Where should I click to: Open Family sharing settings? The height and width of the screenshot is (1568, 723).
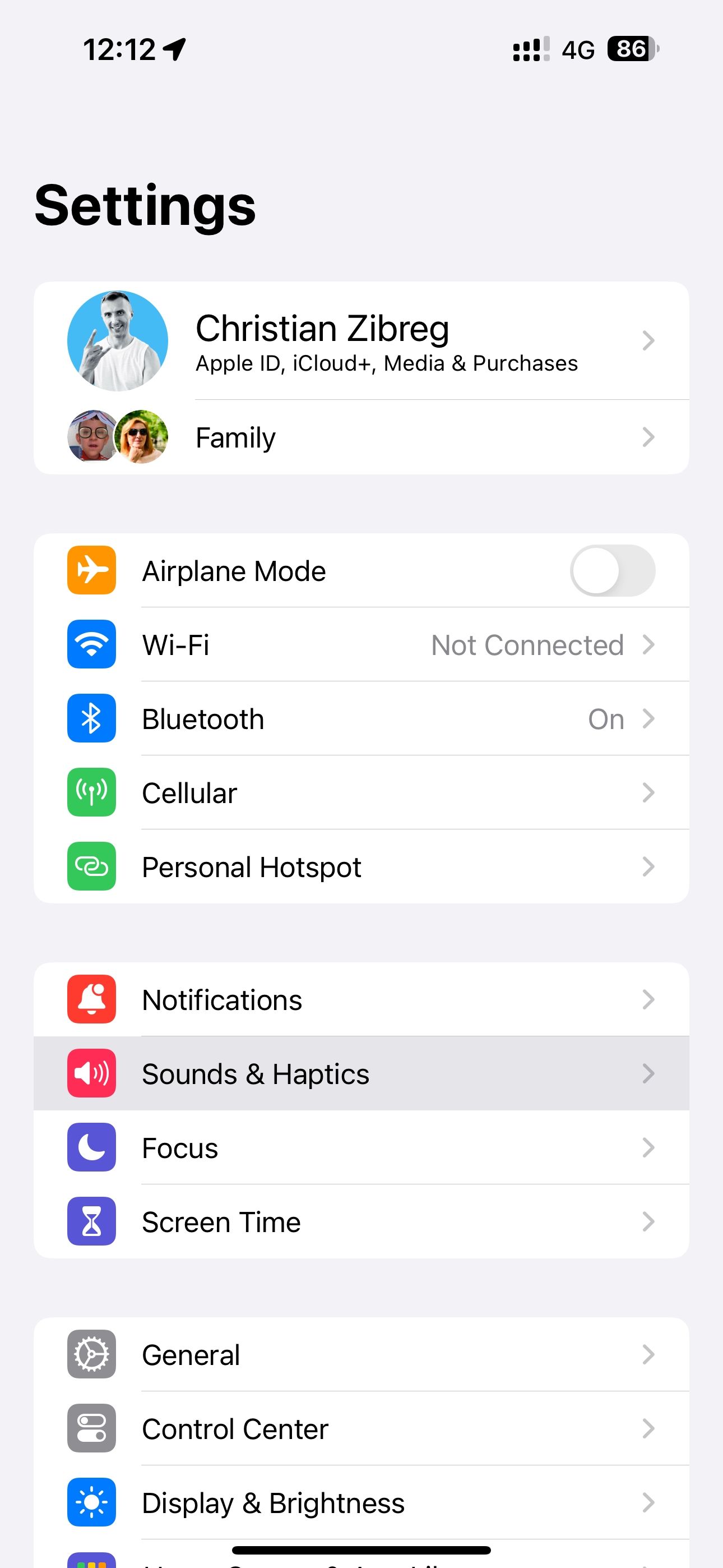[361, 437]
